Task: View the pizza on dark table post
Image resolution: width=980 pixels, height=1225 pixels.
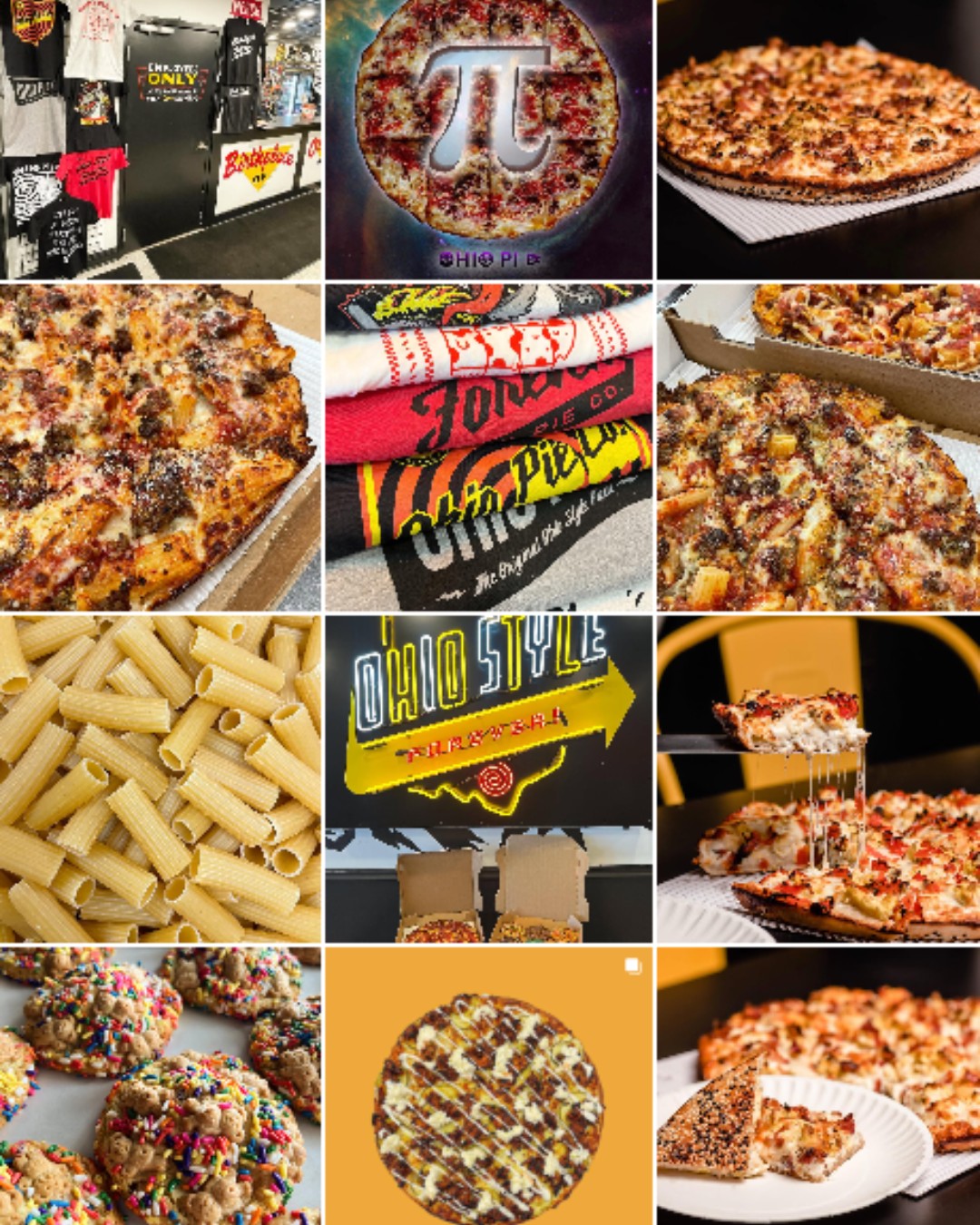Action: point(818,139)
